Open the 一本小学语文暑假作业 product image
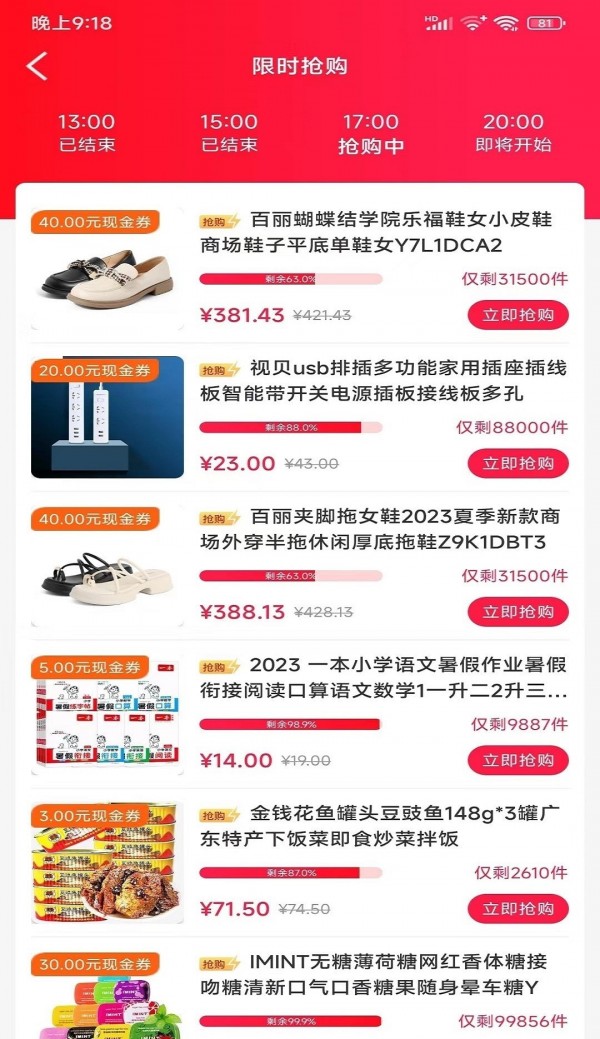The height and width of the screenshot is (1039, 600). (x=107, y=715)
